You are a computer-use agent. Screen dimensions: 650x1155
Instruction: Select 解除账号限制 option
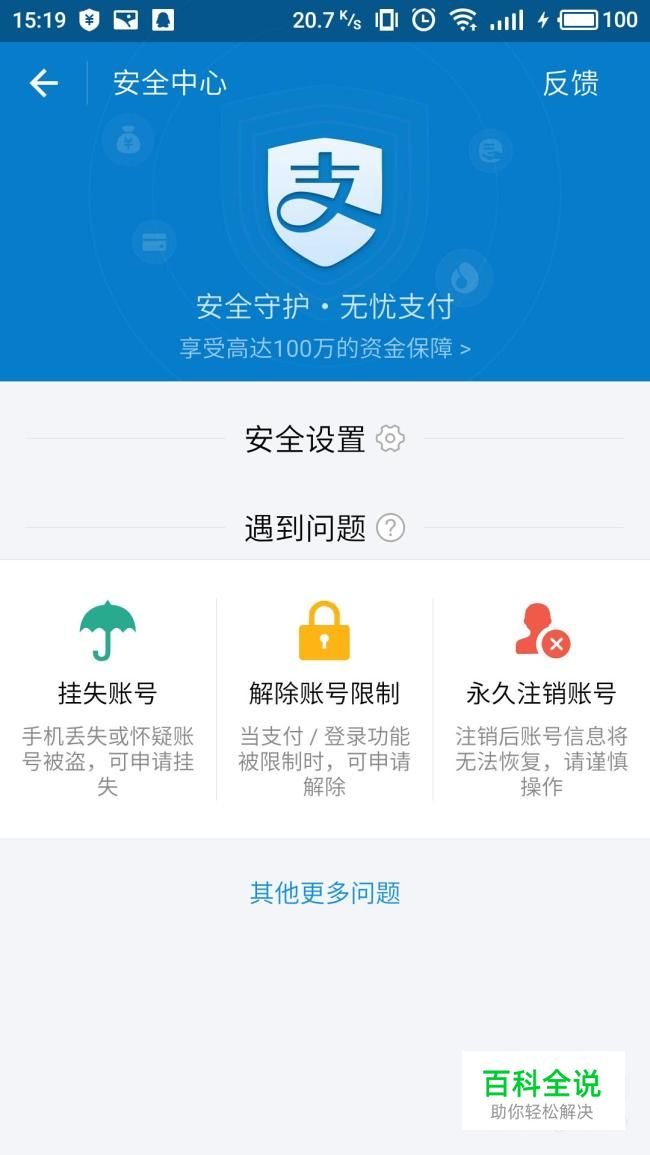tap(324, 698)
